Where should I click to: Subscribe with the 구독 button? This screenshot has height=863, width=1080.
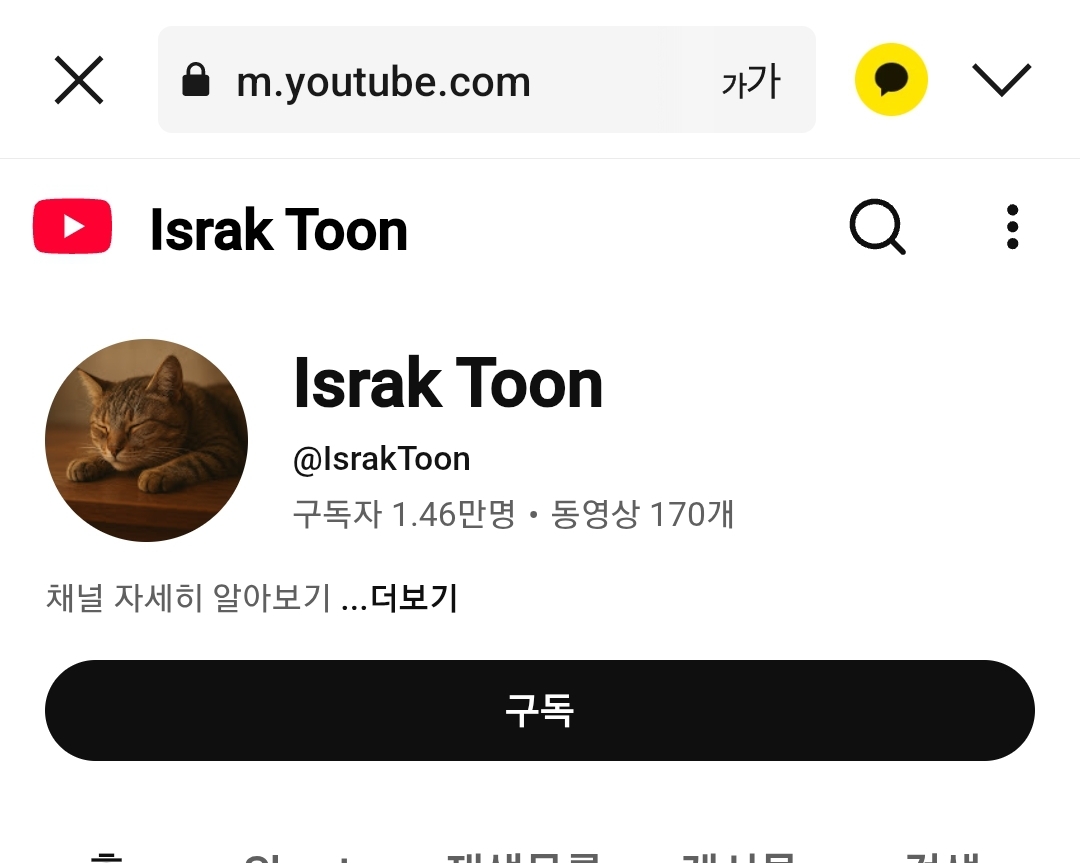pyautogui.click(x=539, y=711)
